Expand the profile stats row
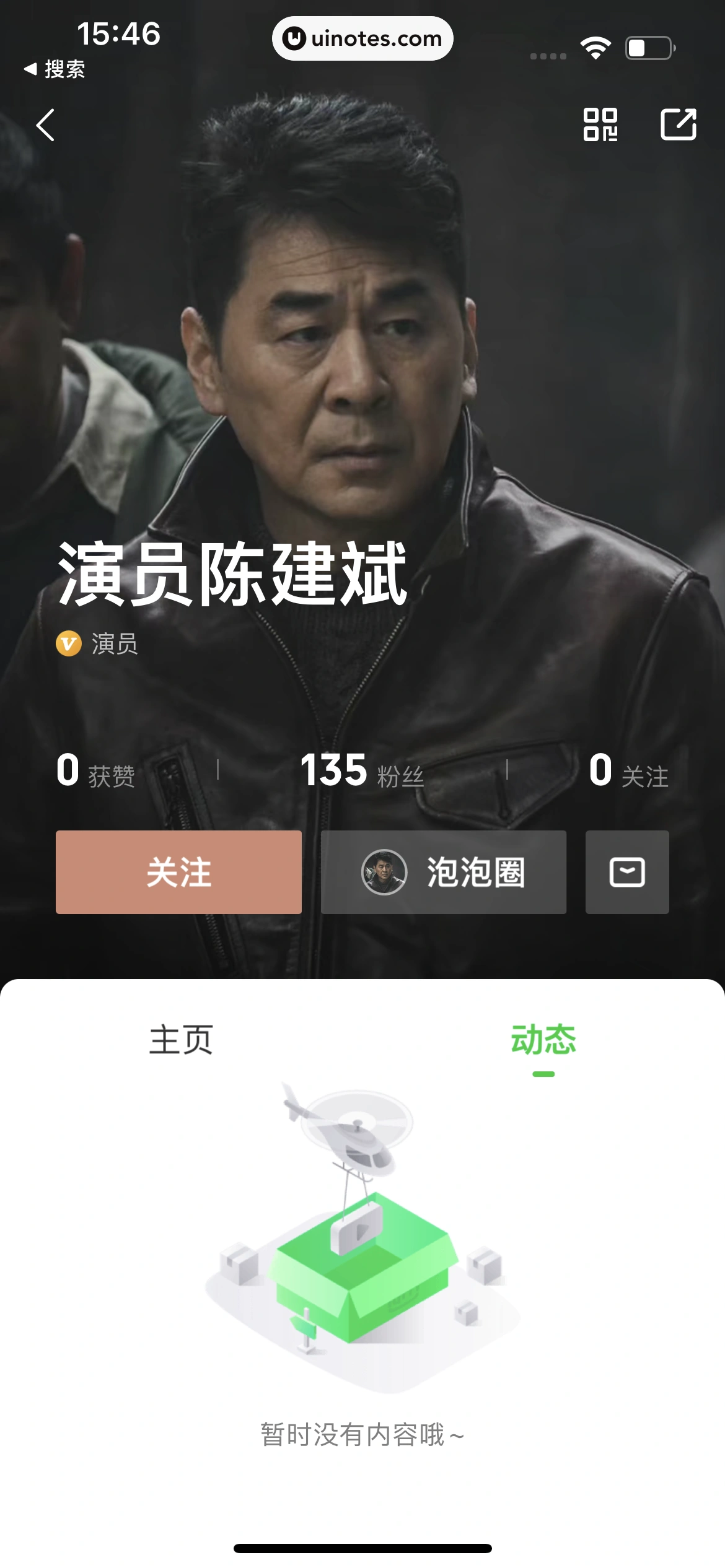The height and width of the screenshot is (1568, 725). pos(362,773)
